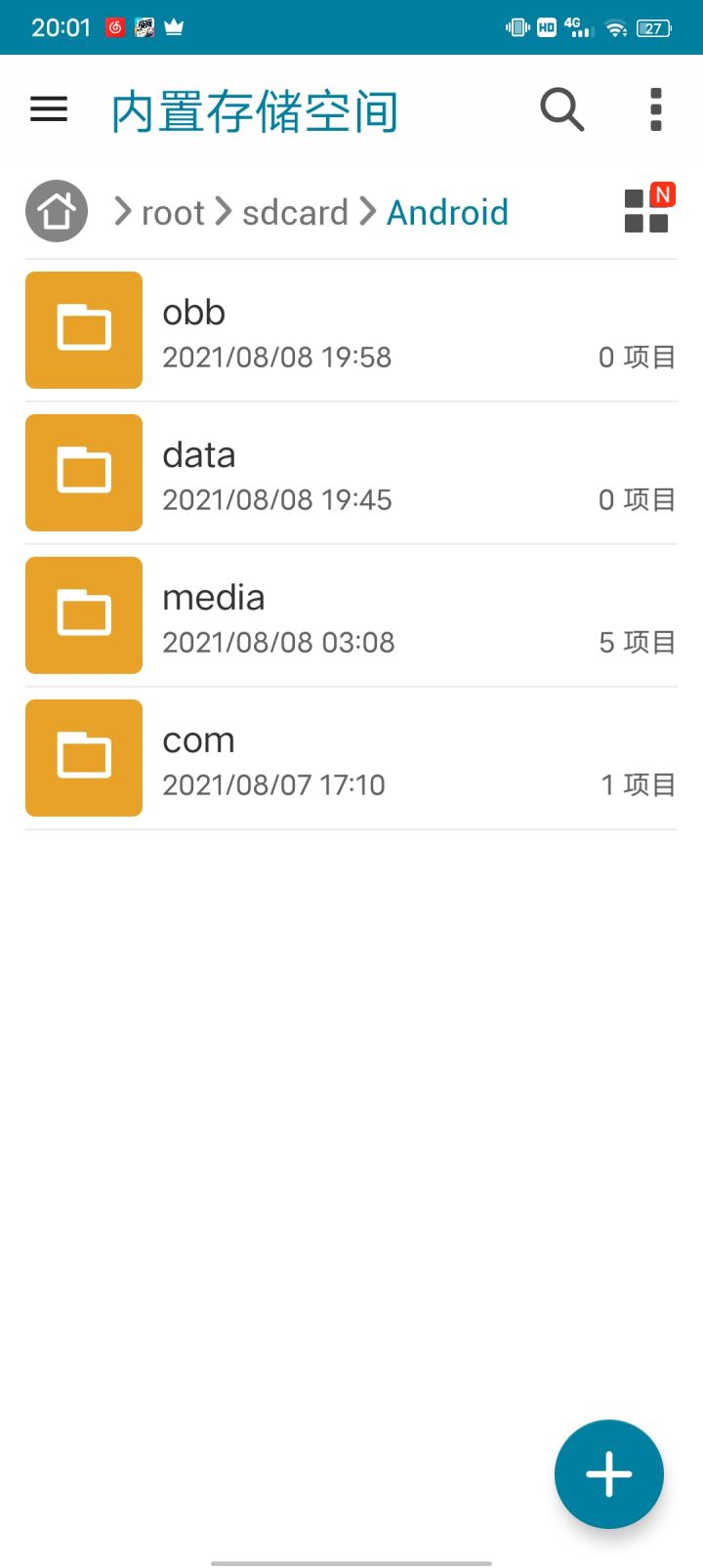The image size is (703, 1568).
Task: Open the hamburger drawer menu
Action: pyautogui.click(x=49, y=109)
